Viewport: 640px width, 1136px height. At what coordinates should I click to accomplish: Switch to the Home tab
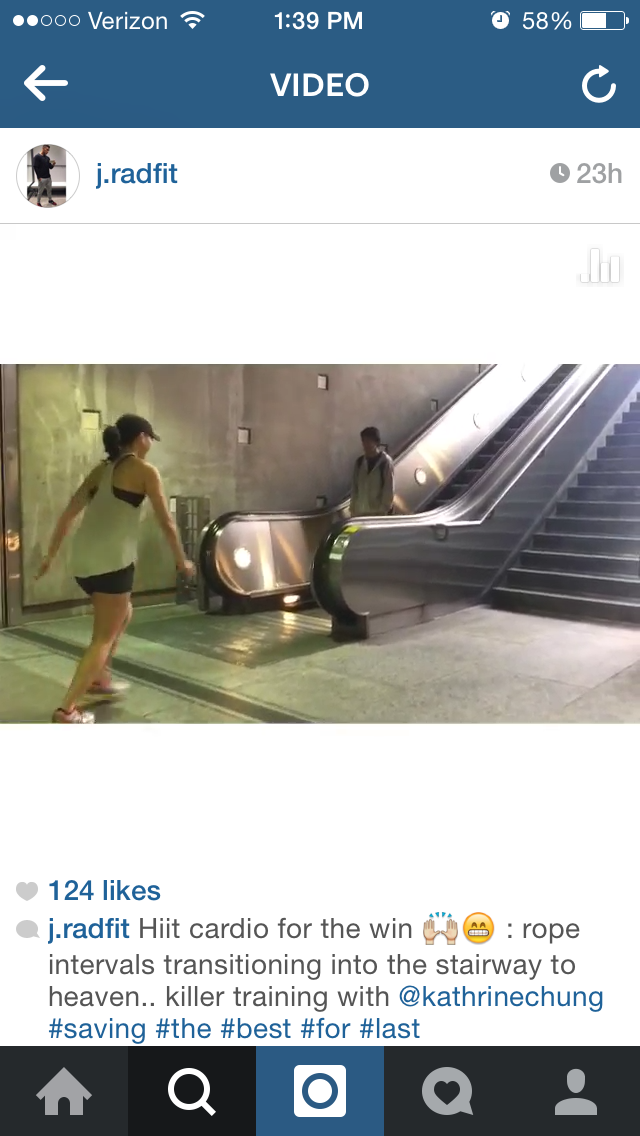pos(64,1091)
